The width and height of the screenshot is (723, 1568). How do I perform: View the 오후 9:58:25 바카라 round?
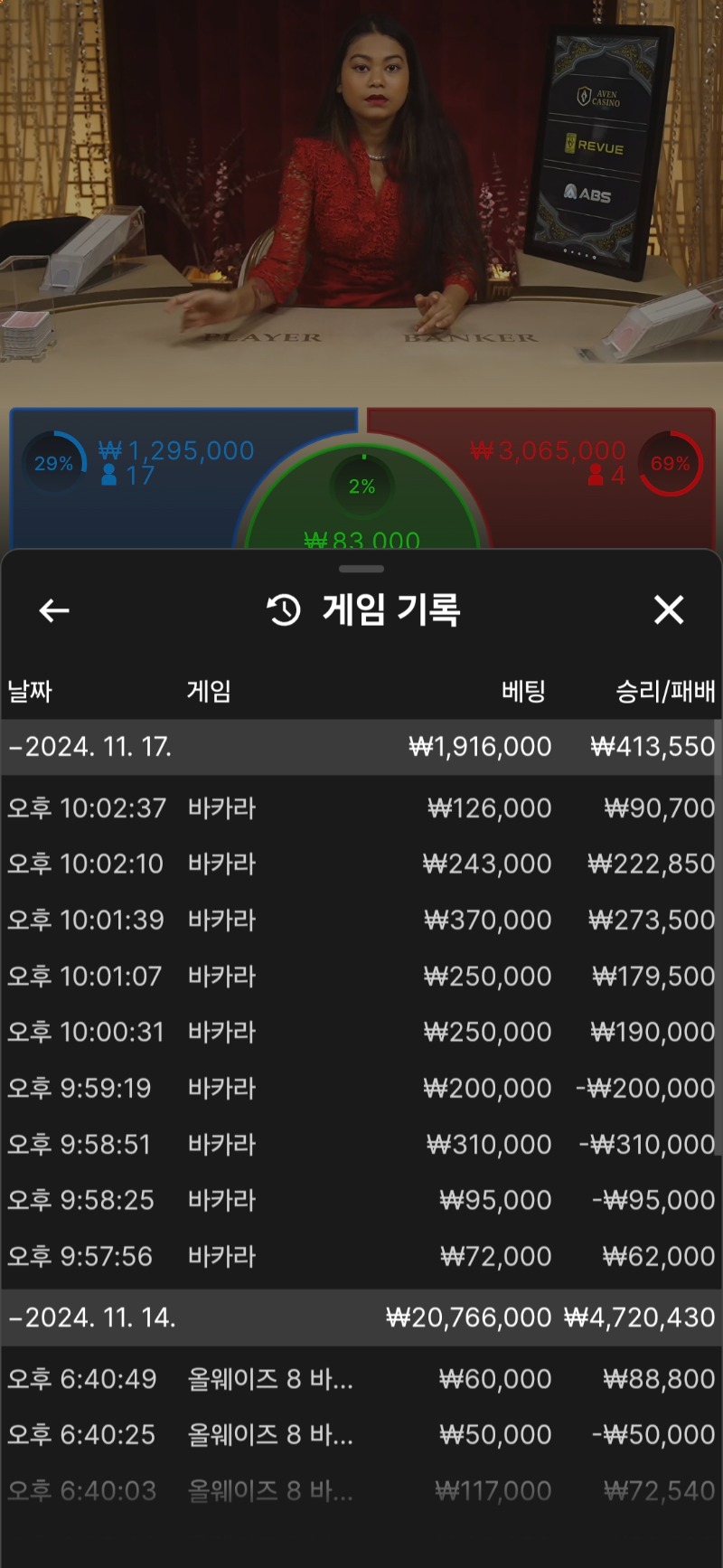361,1200
